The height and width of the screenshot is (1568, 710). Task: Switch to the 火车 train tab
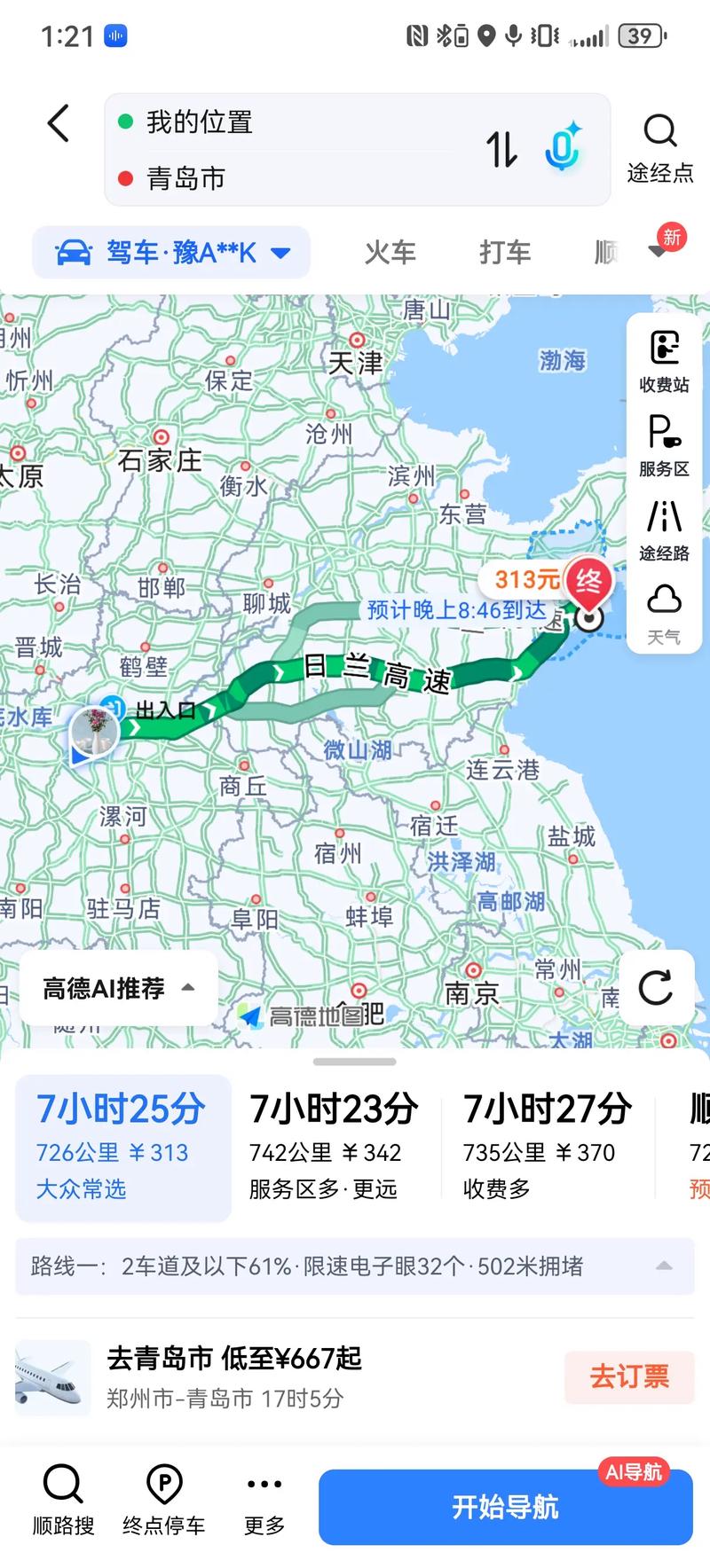[x=390, y=252]
